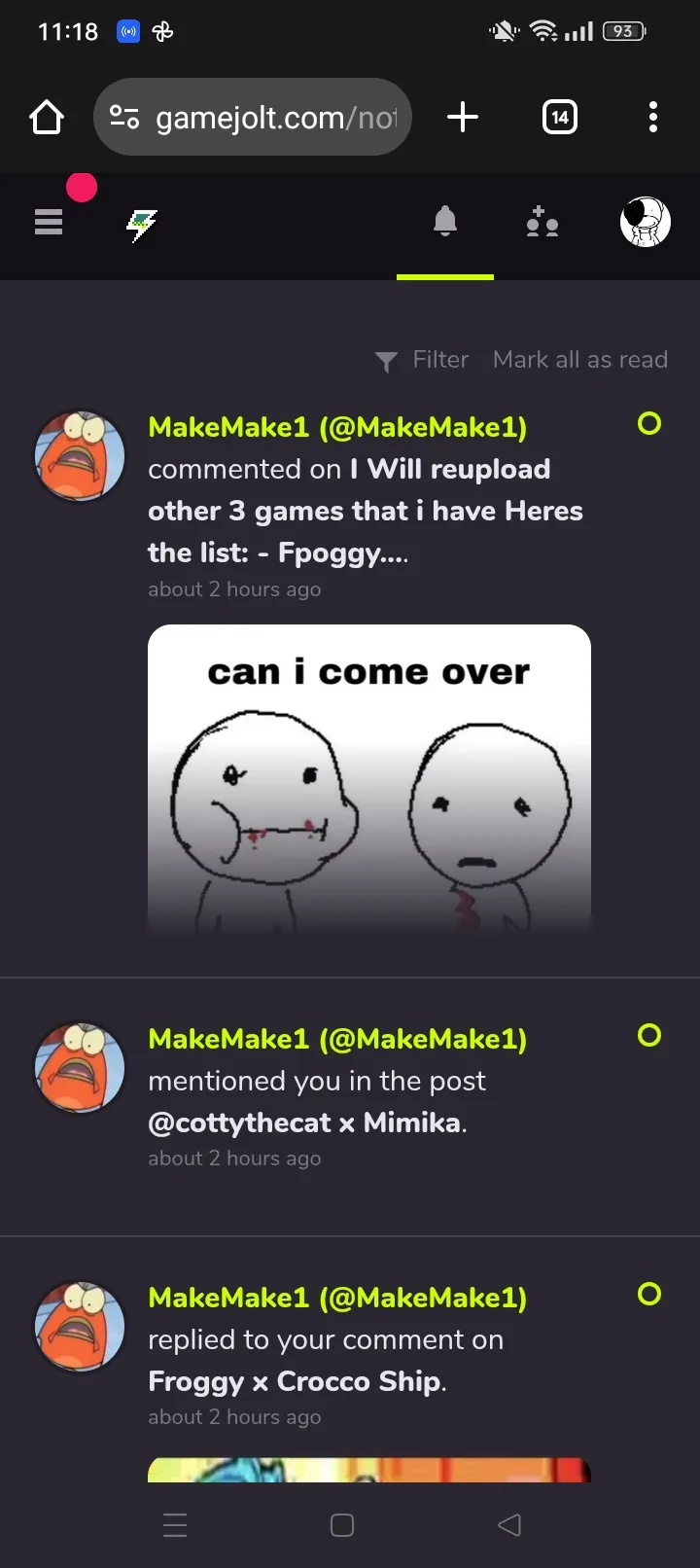Mark all as read
Viewport: 700px width, 1568px height.
pos(580,360)
